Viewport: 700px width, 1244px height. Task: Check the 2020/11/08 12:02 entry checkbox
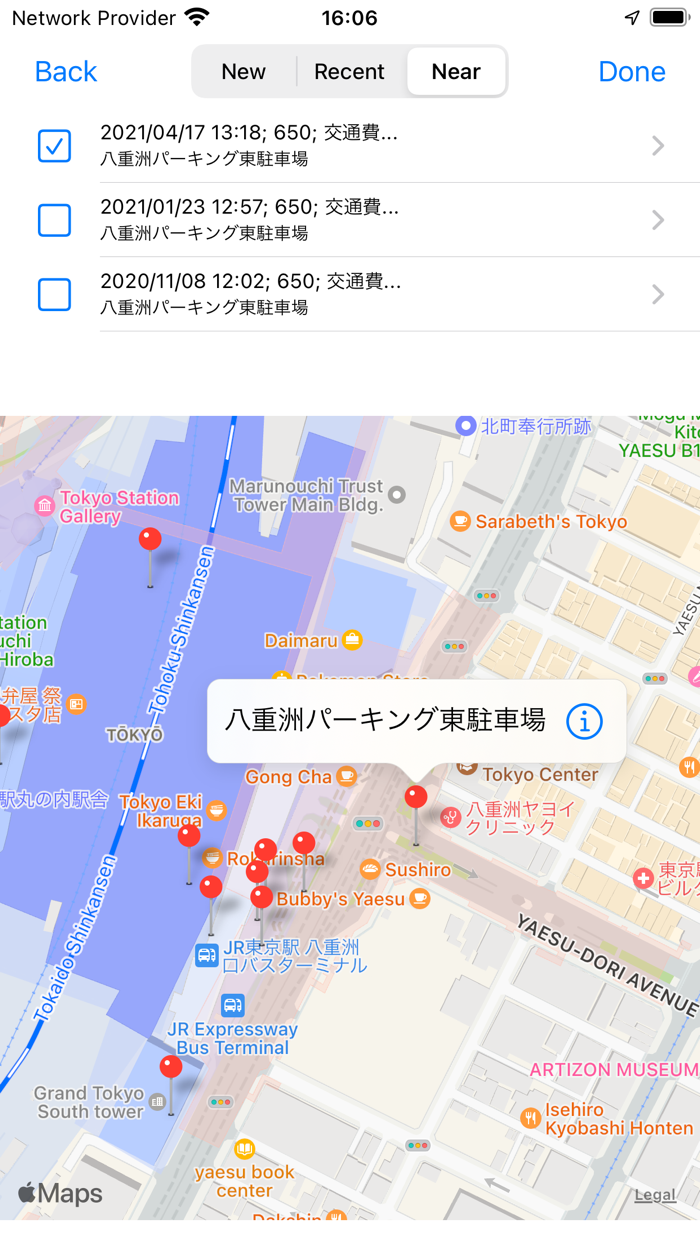click(54, 294)
